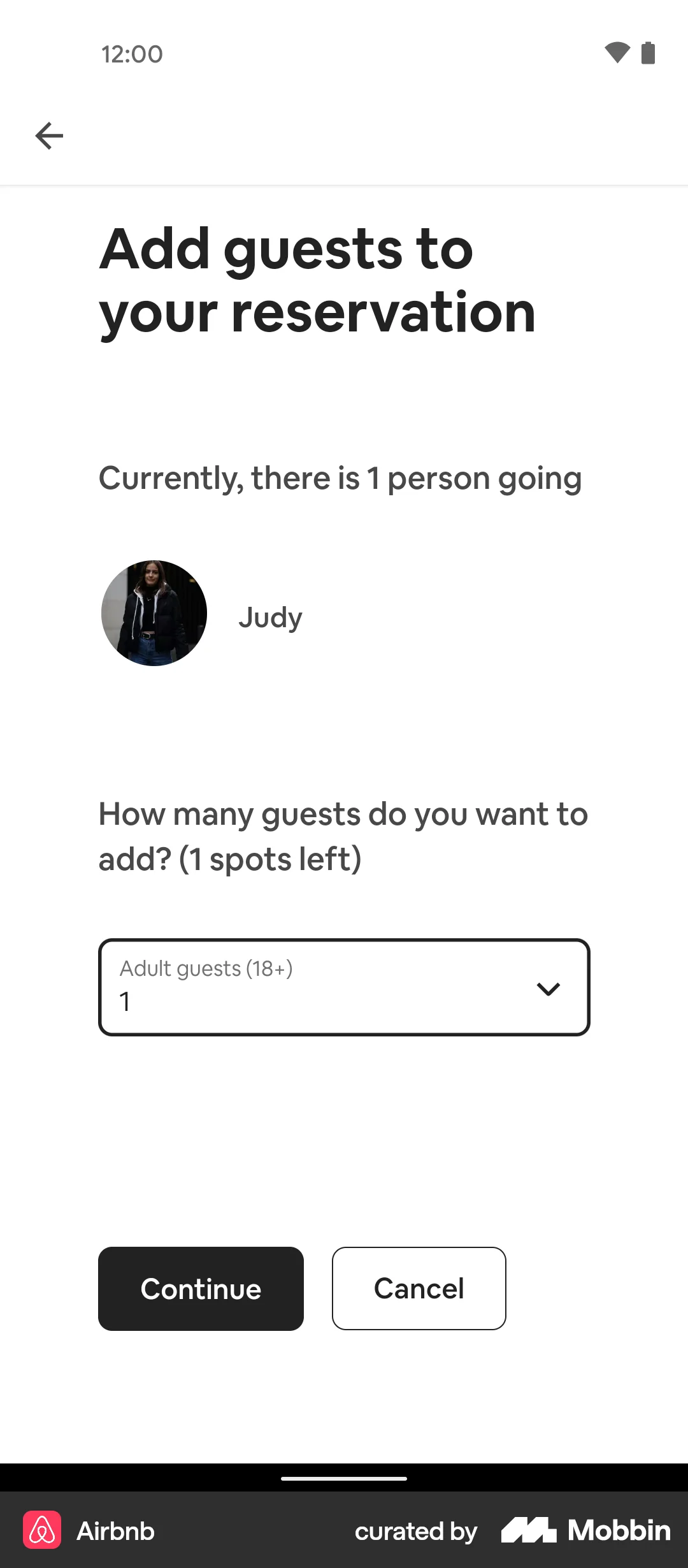Tap "Currently, there is 1 person going"
The width and height of the screenshot is (688, 1568).
(340, 478)
